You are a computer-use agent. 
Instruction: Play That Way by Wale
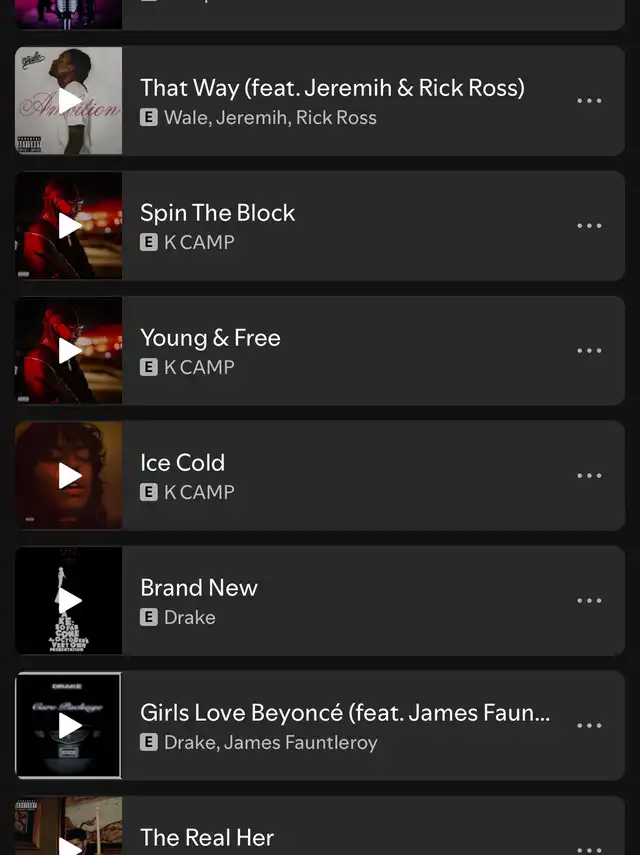pyautogui.click(x=69, y=101)
